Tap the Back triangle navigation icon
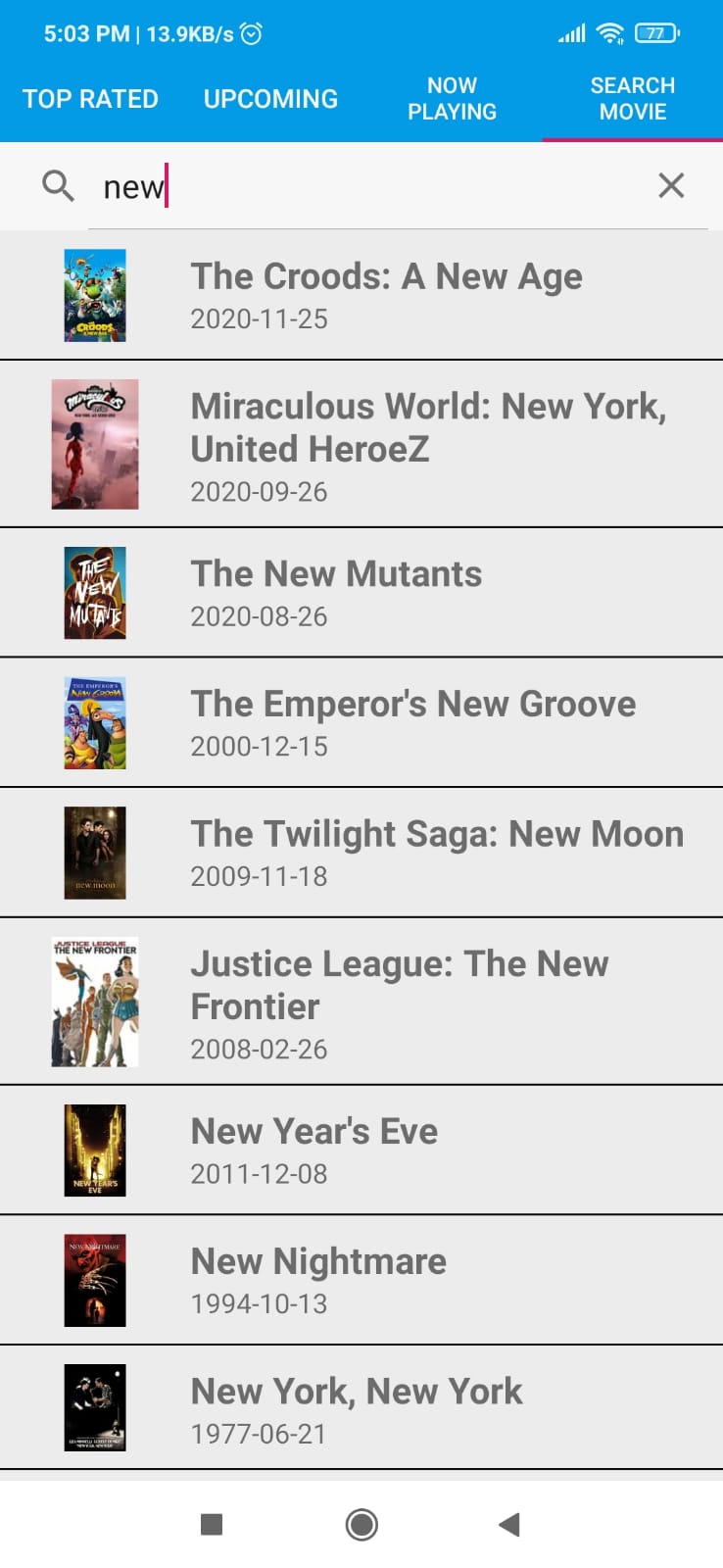Image resolution: width=723 pixels, height=1568 pixels. (509, 1525)
